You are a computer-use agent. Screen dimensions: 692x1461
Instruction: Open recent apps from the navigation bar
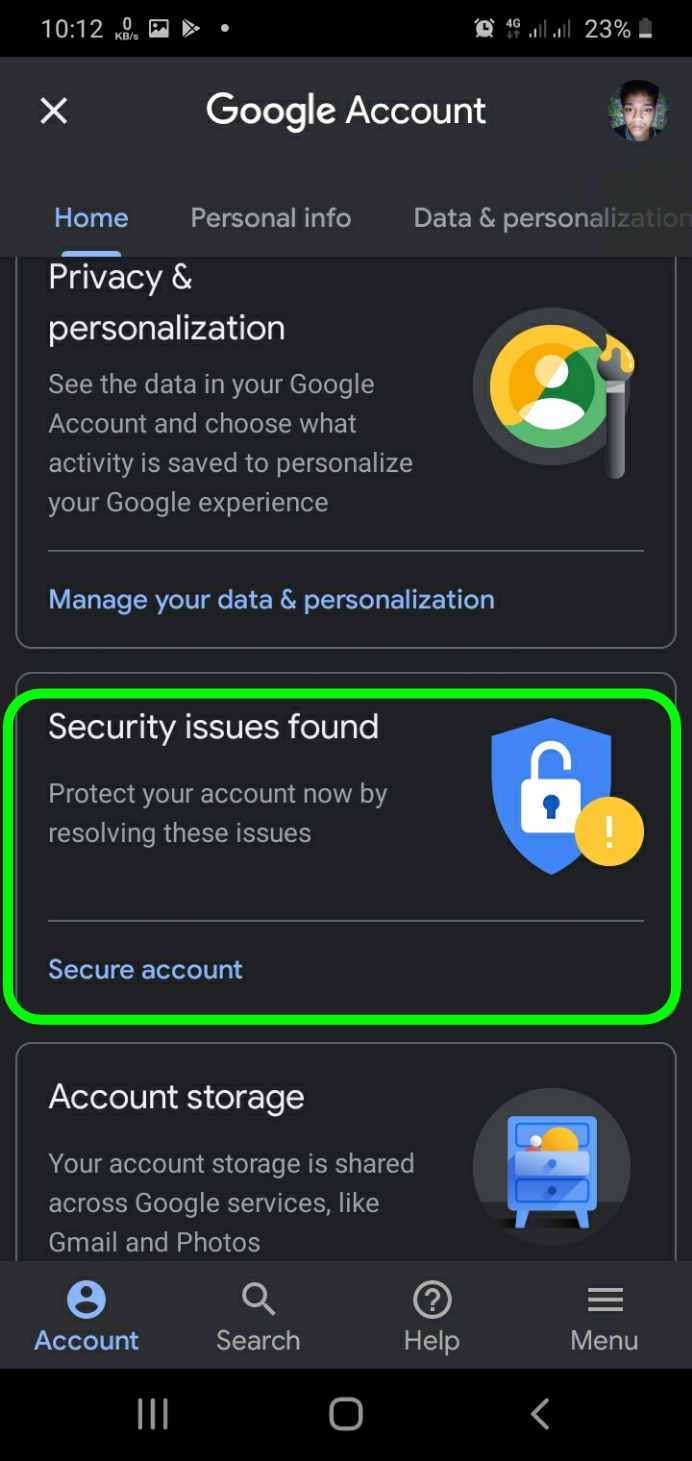pyautogui.click(x=152, y=1413)
